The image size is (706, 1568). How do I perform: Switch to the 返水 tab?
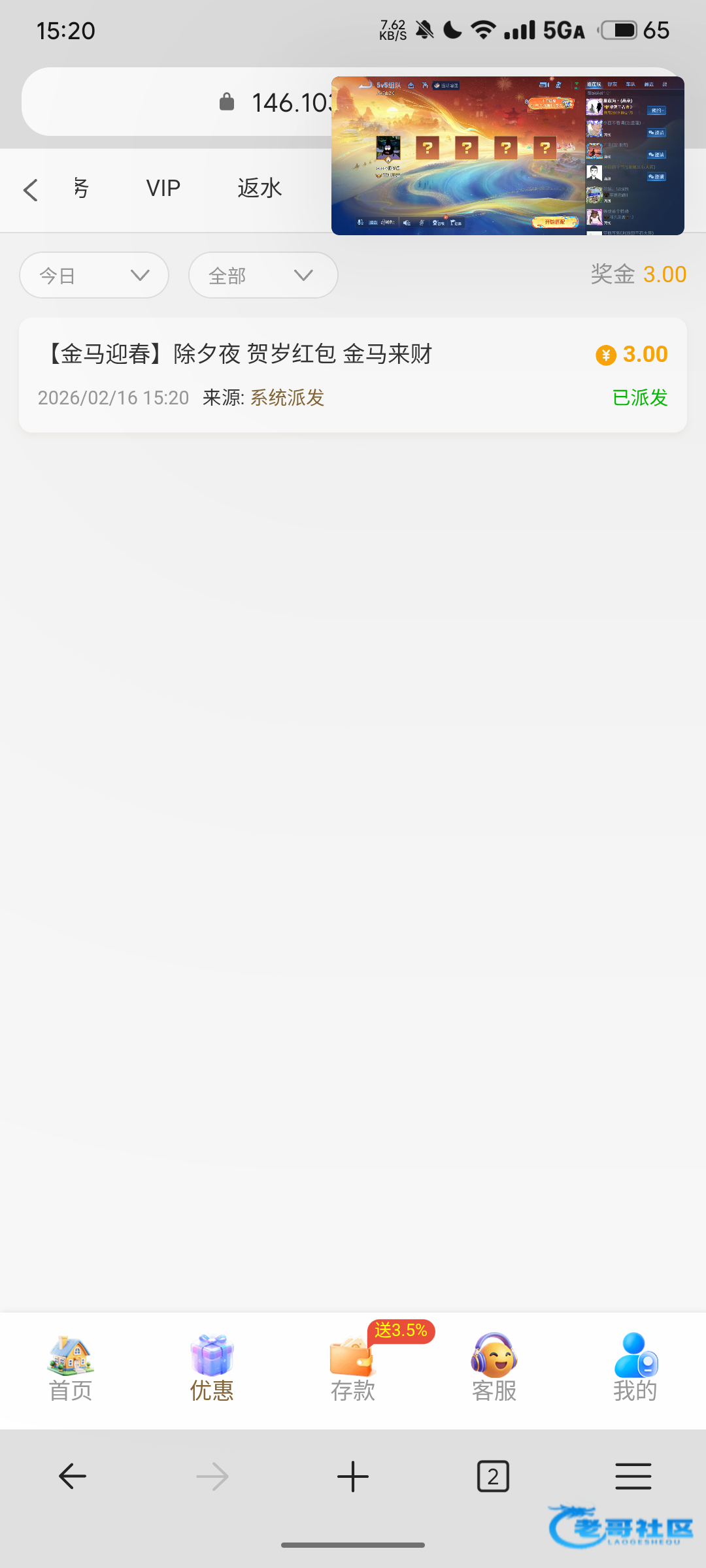pos(259,189)
